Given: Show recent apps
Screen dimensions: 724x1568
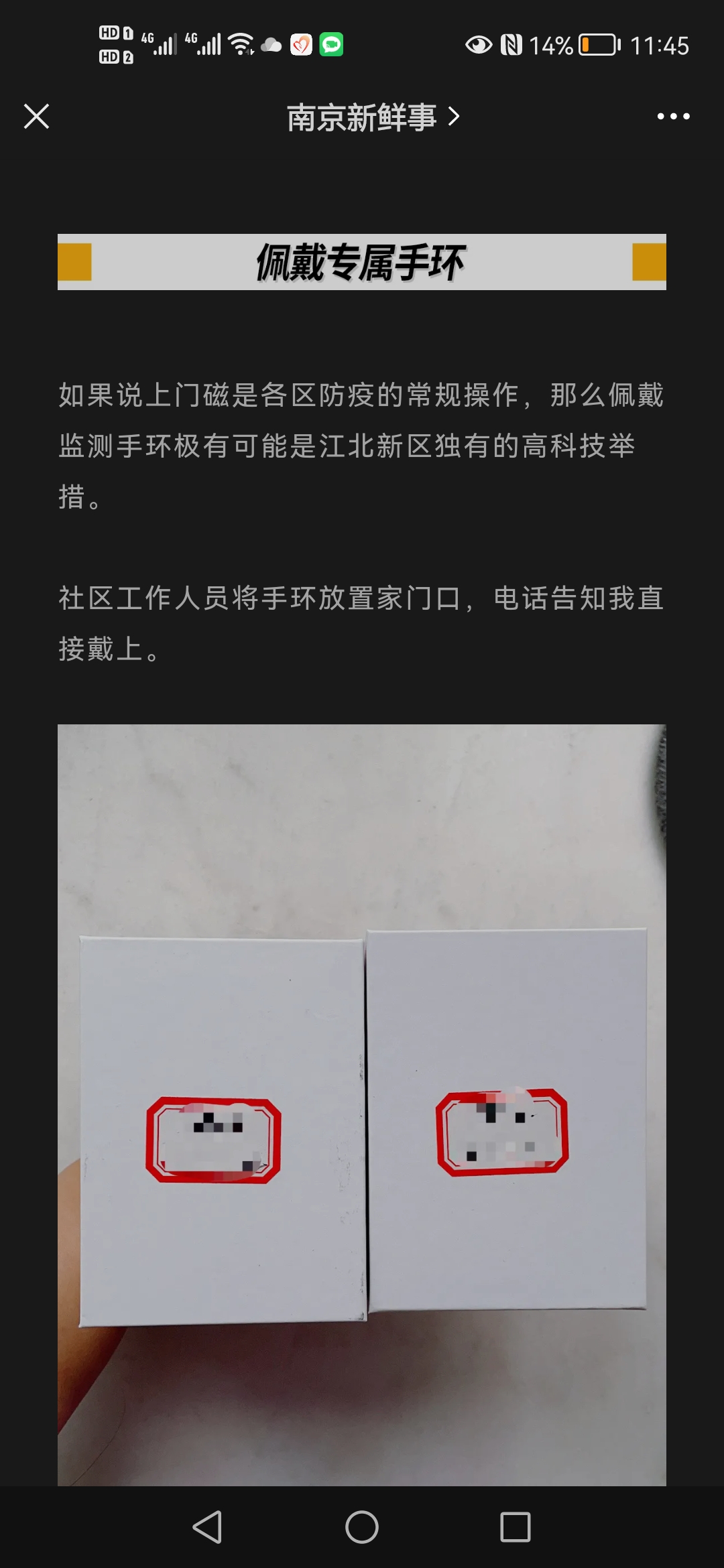Looking at the screenshot, I should point(516,1528).
